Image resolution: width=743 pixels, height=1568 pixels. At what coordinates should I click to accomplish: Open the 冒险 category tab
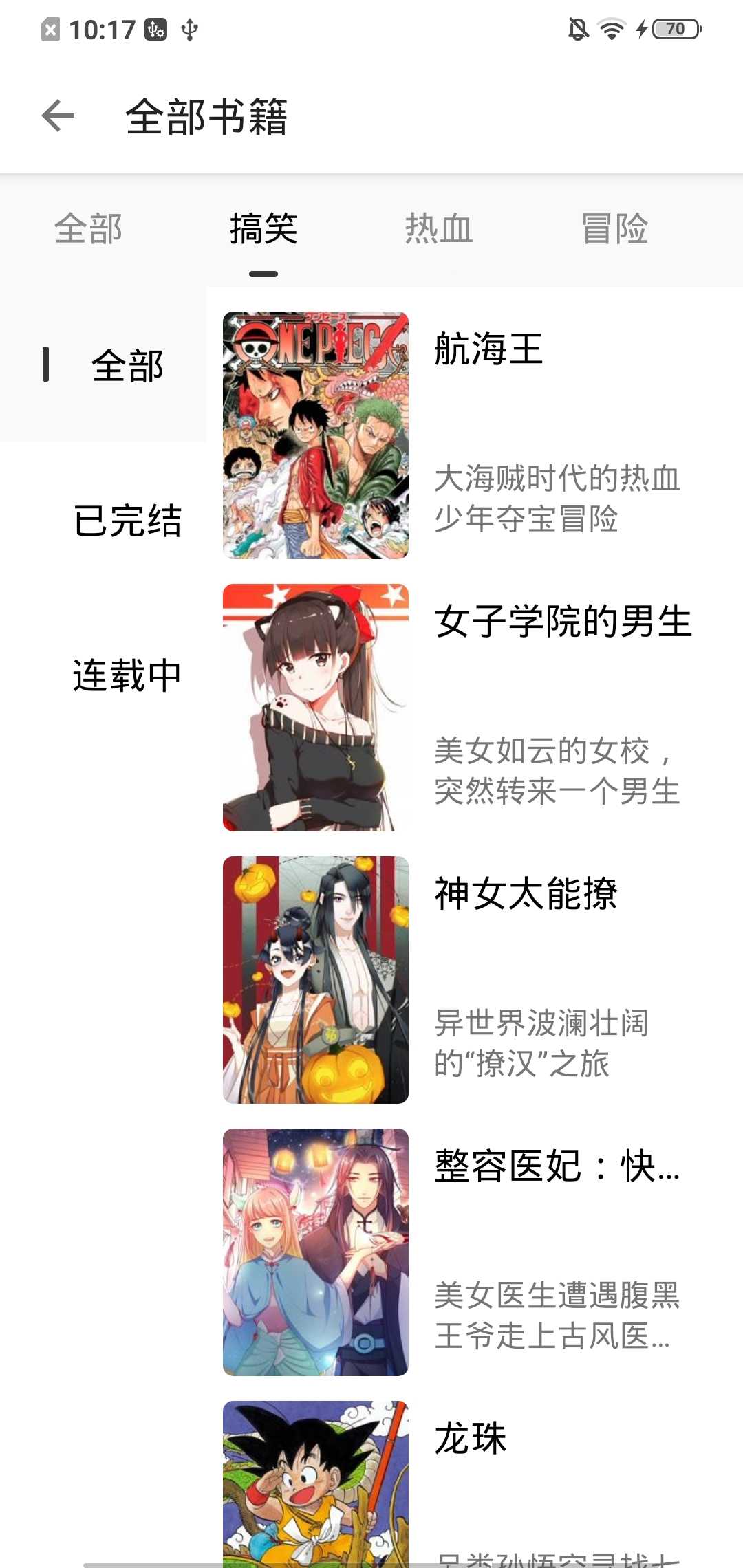tap(614, 230)
